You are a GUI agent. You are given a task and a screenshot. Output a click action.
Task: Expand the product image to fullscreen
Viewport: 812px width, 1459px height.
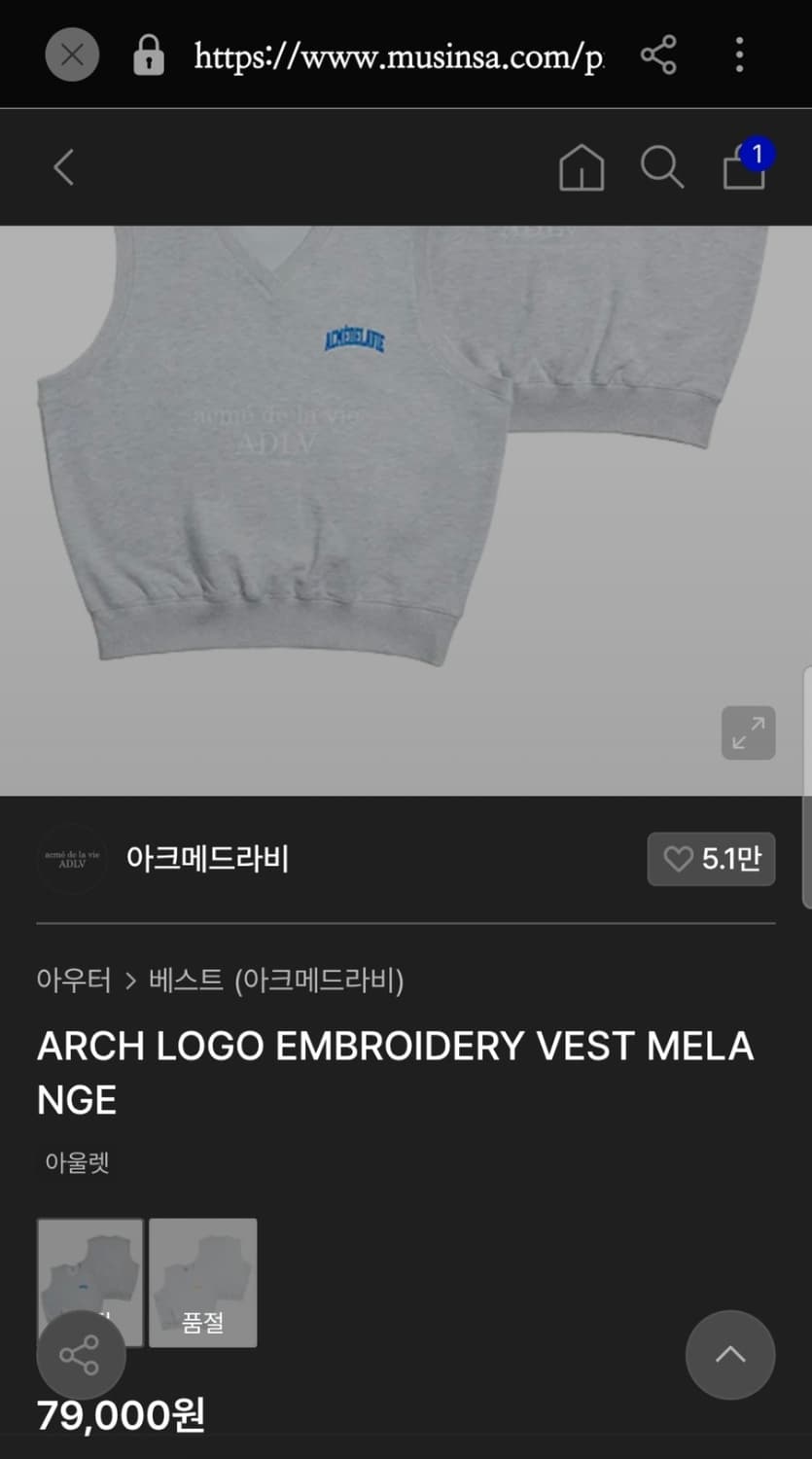tap(747, 732)
